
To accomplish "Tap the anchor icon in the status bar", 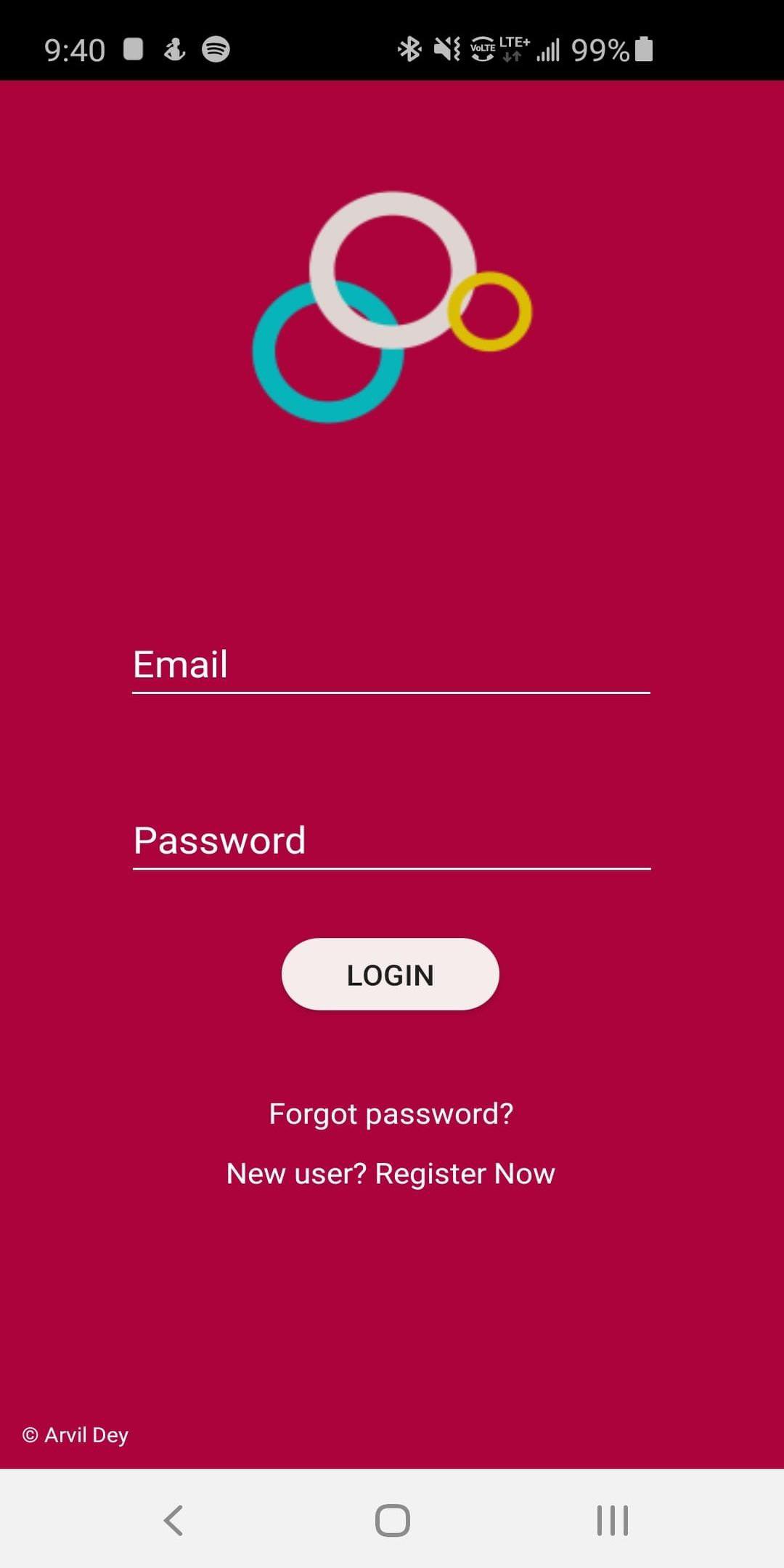I will coord(174,49).
